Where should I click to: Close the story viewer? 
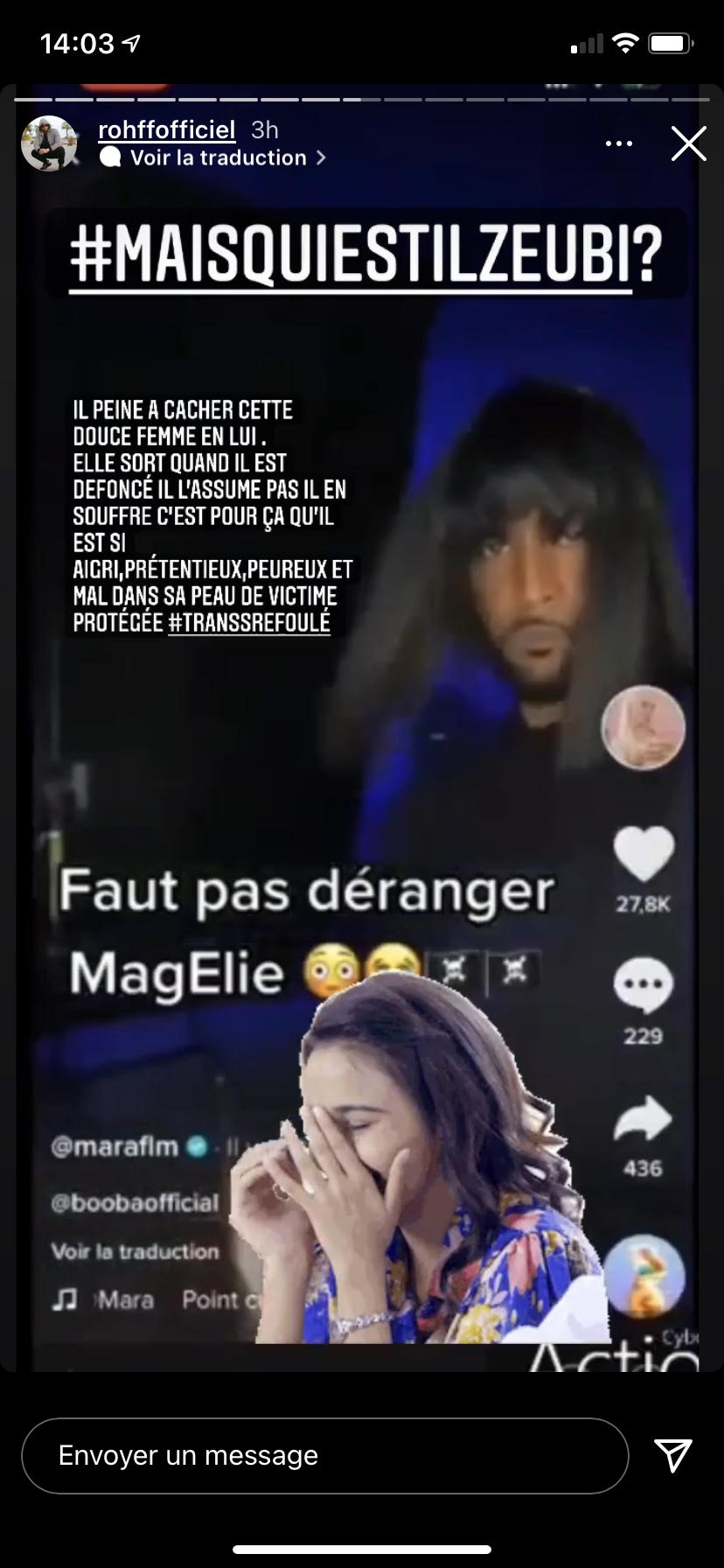688,143
